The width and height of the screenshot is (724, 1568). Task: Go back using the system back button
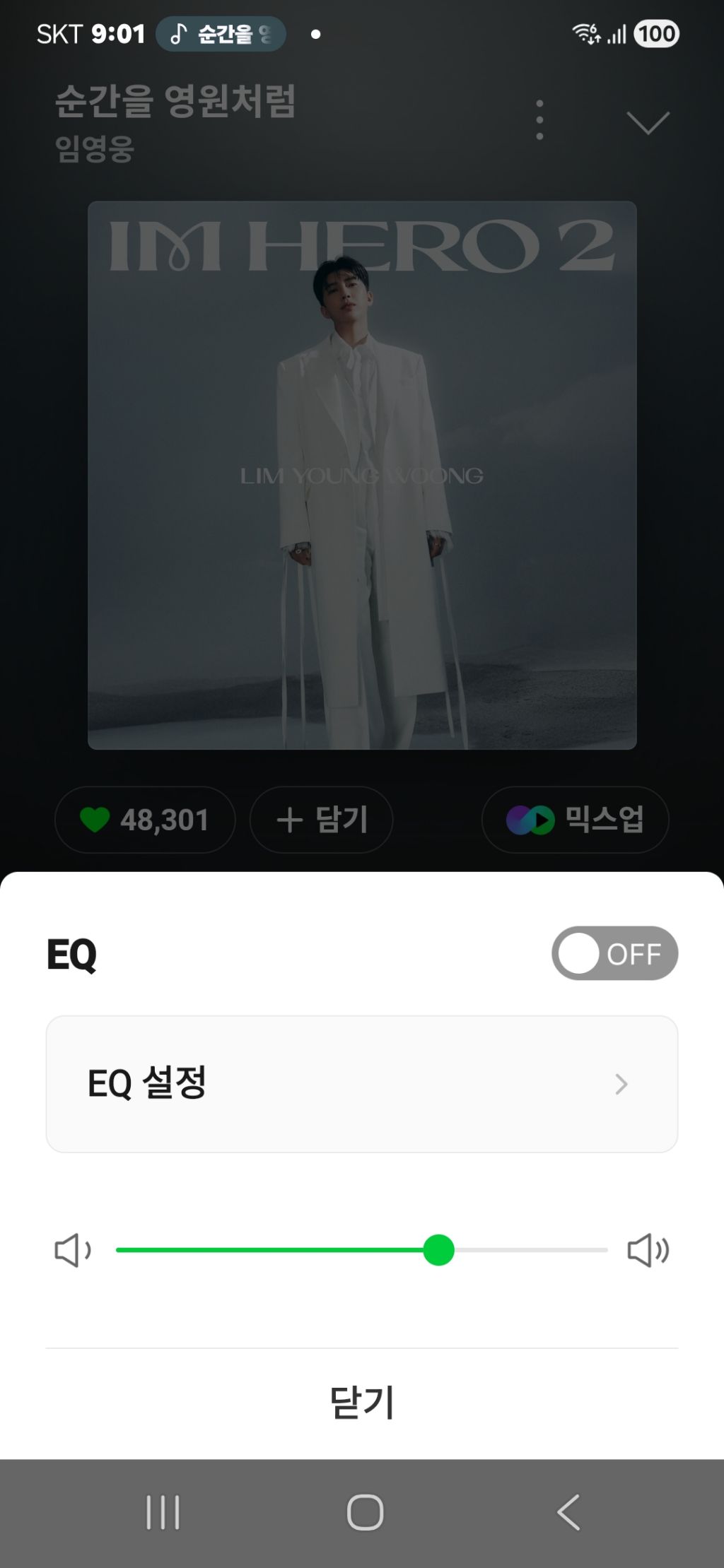[x=568, y=1512]
